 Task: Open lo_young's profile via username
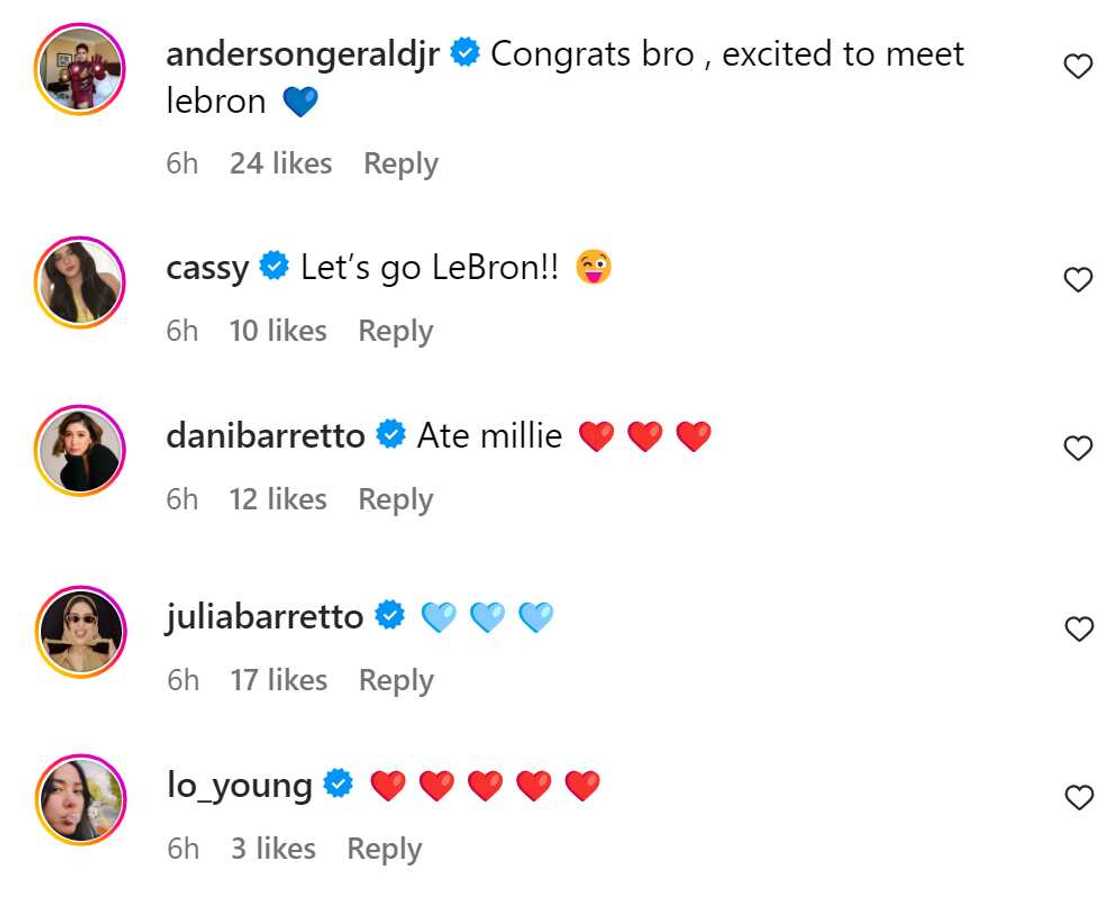pos(239,785)
